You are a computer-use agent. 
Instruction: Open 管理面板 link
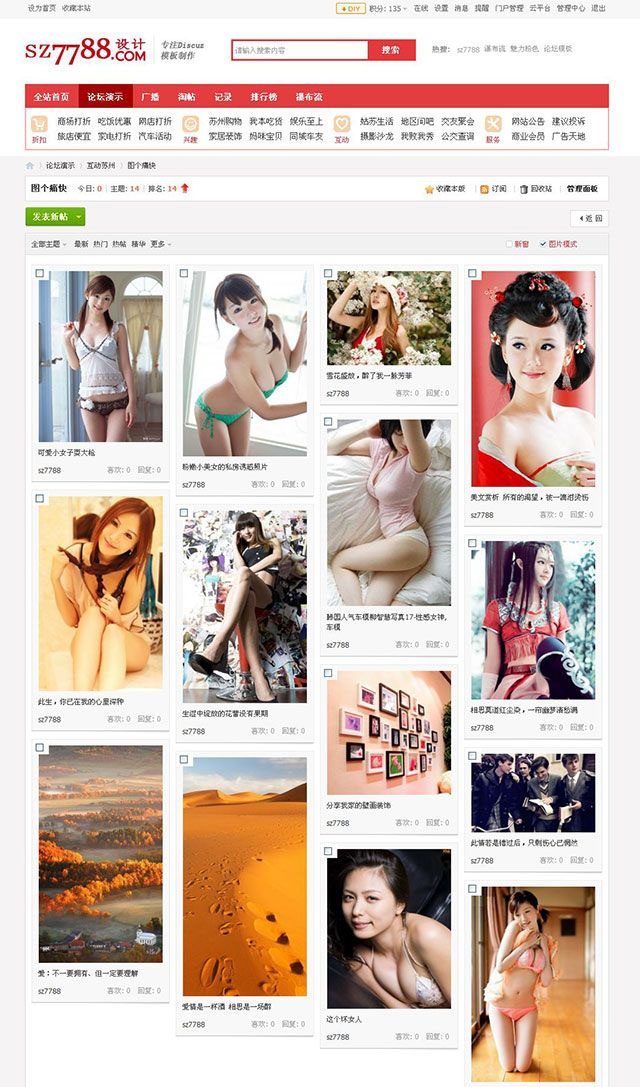(581, 188)
